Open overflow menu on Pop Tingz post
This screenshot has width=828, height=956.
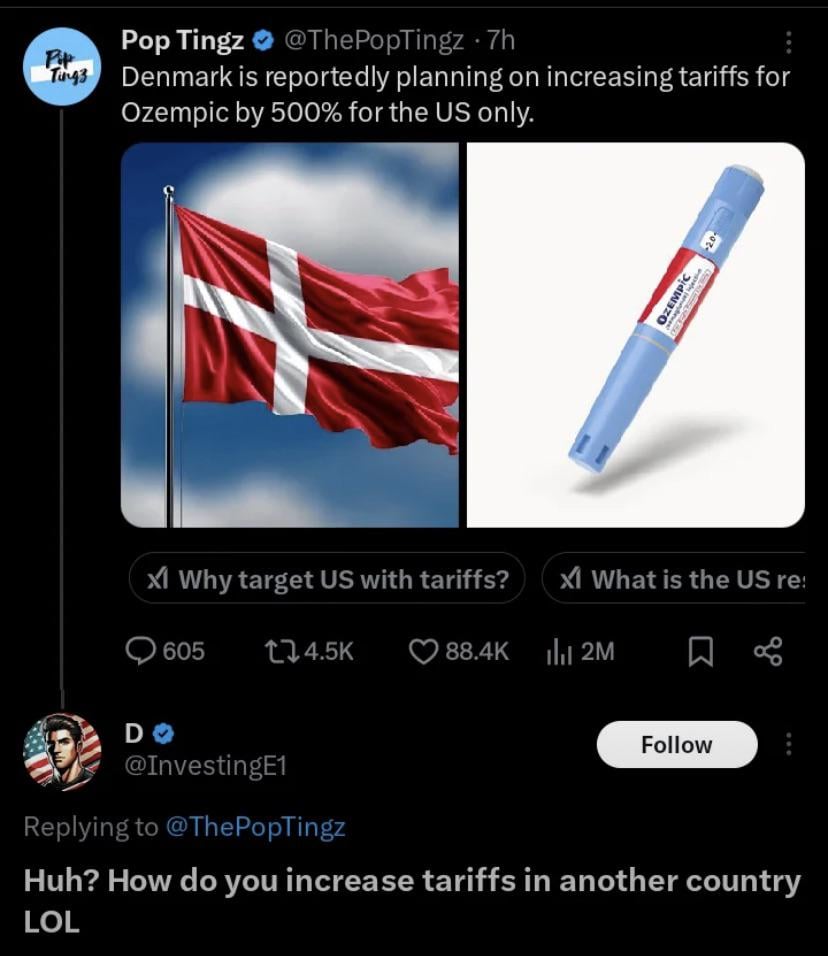click(x=788, y=41)
